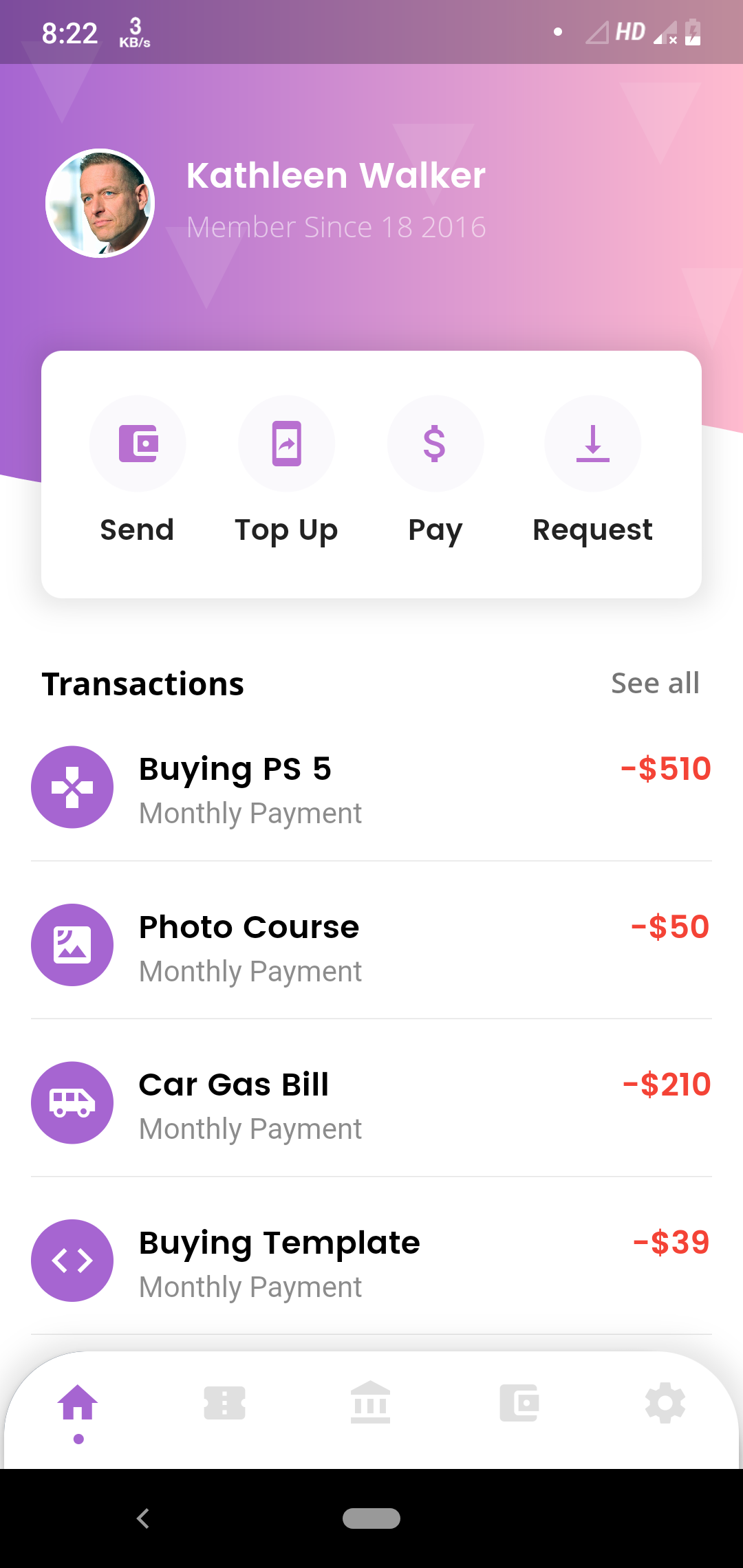The image size is (743, 1568).
Task: Click the gamepad icon beside Buying PS 5
Action: pos(72,787)
